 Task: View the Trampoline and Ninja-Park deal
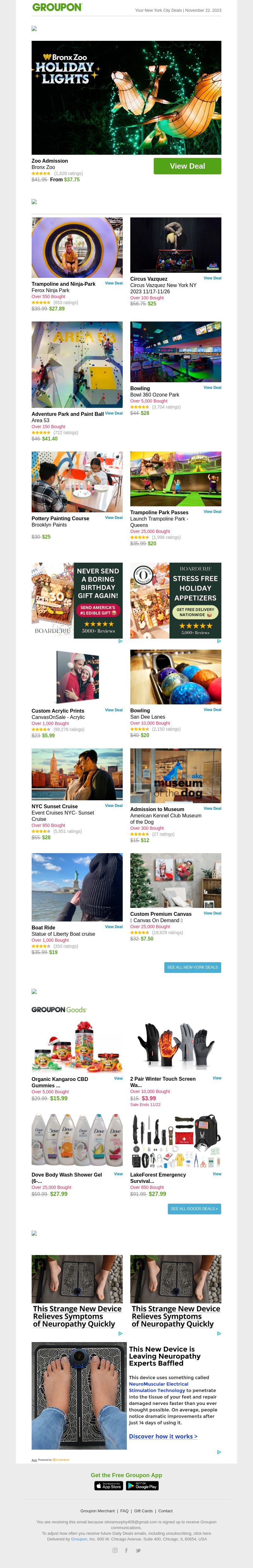114,283
